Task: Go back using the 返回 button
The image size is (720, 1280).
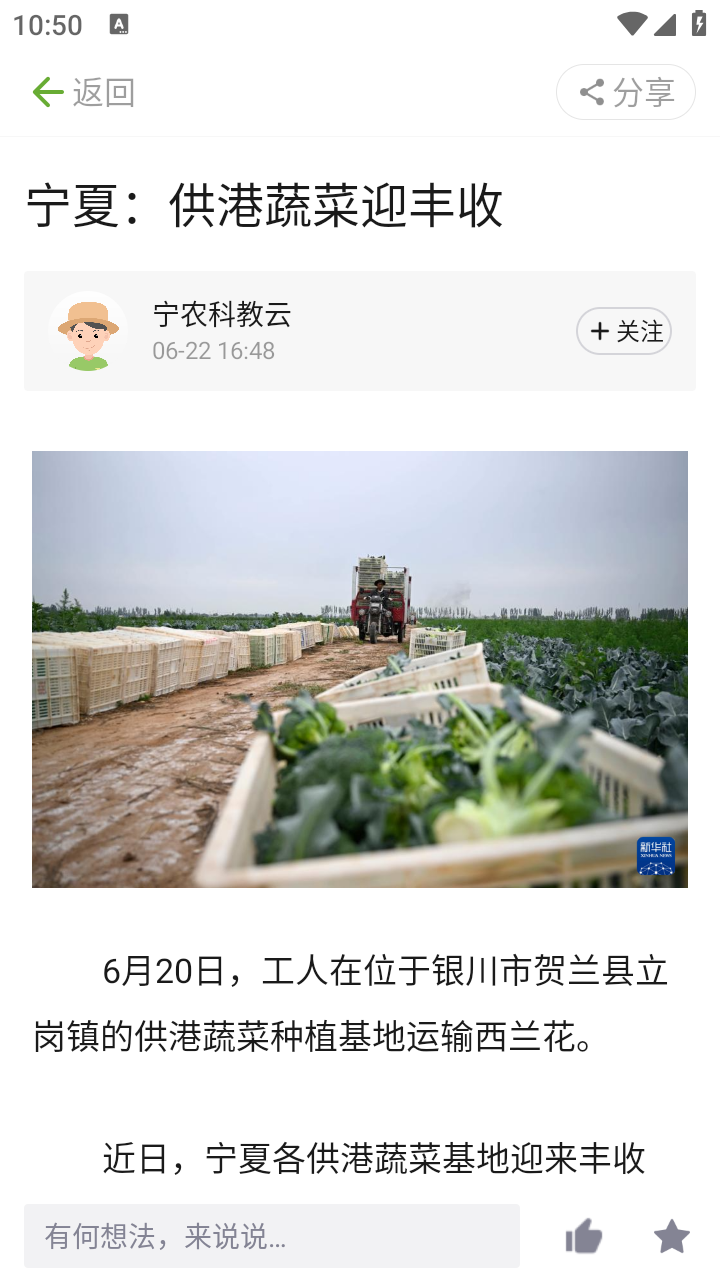Action: click(83, 93)
